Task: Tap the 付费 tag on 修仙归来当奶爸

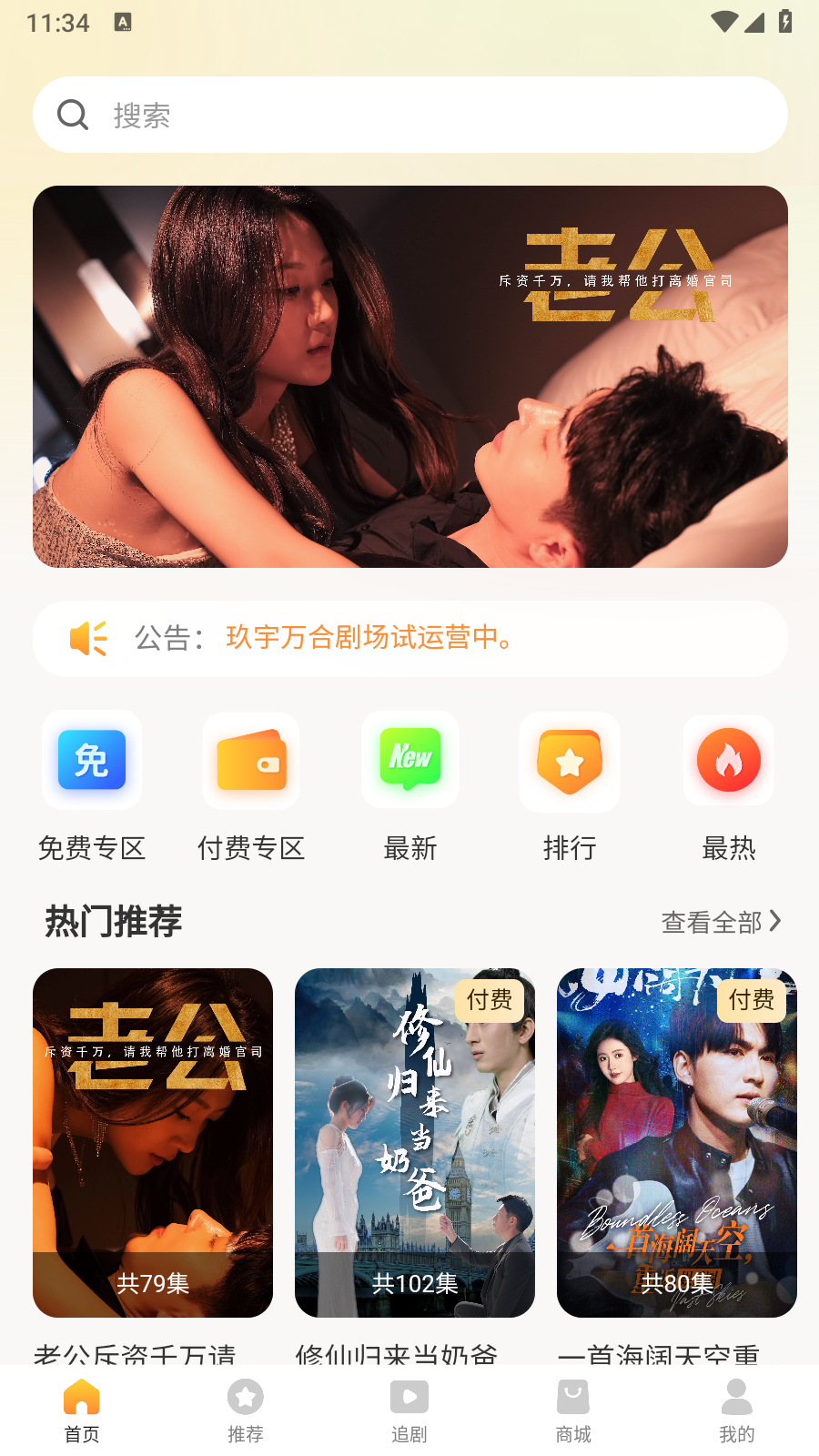Action: click(x=489, y=1001)
